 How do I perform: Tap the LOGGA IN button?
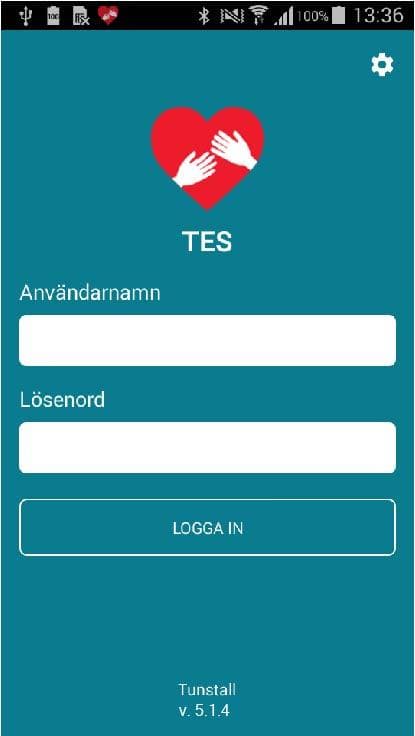coord(208,528)
